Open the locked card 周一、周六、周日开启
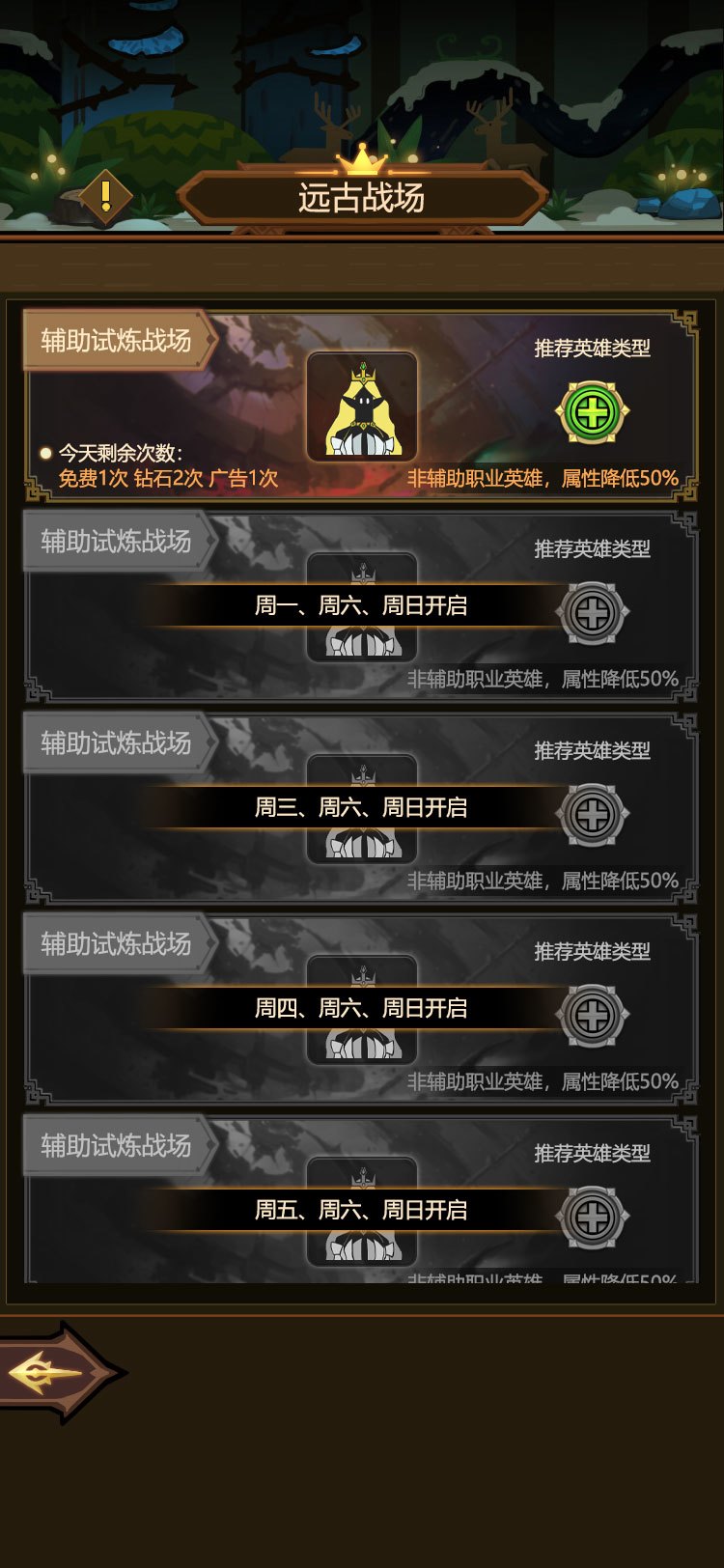724x1568 pixels. tap(361, 606)
